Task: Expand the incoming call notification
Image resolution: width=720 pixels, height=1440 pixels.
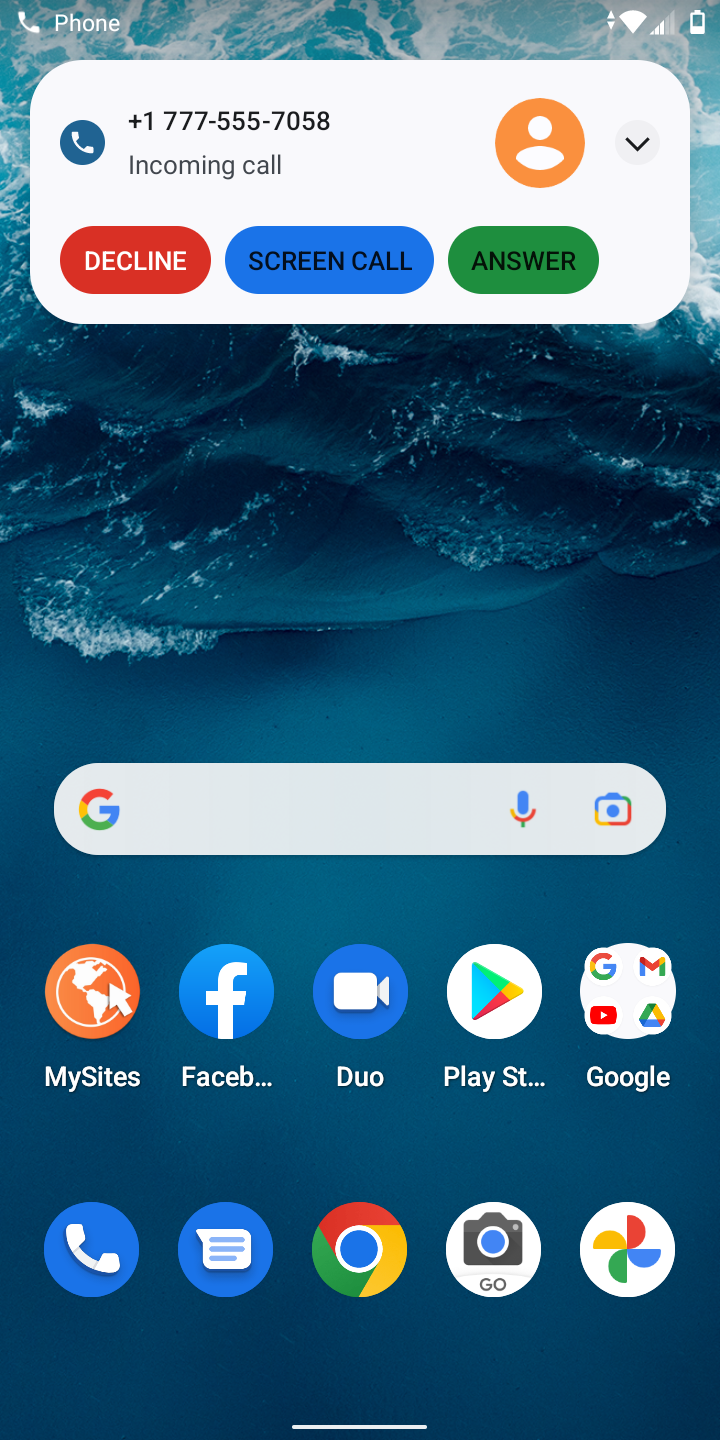Action: tap(637, 145)
